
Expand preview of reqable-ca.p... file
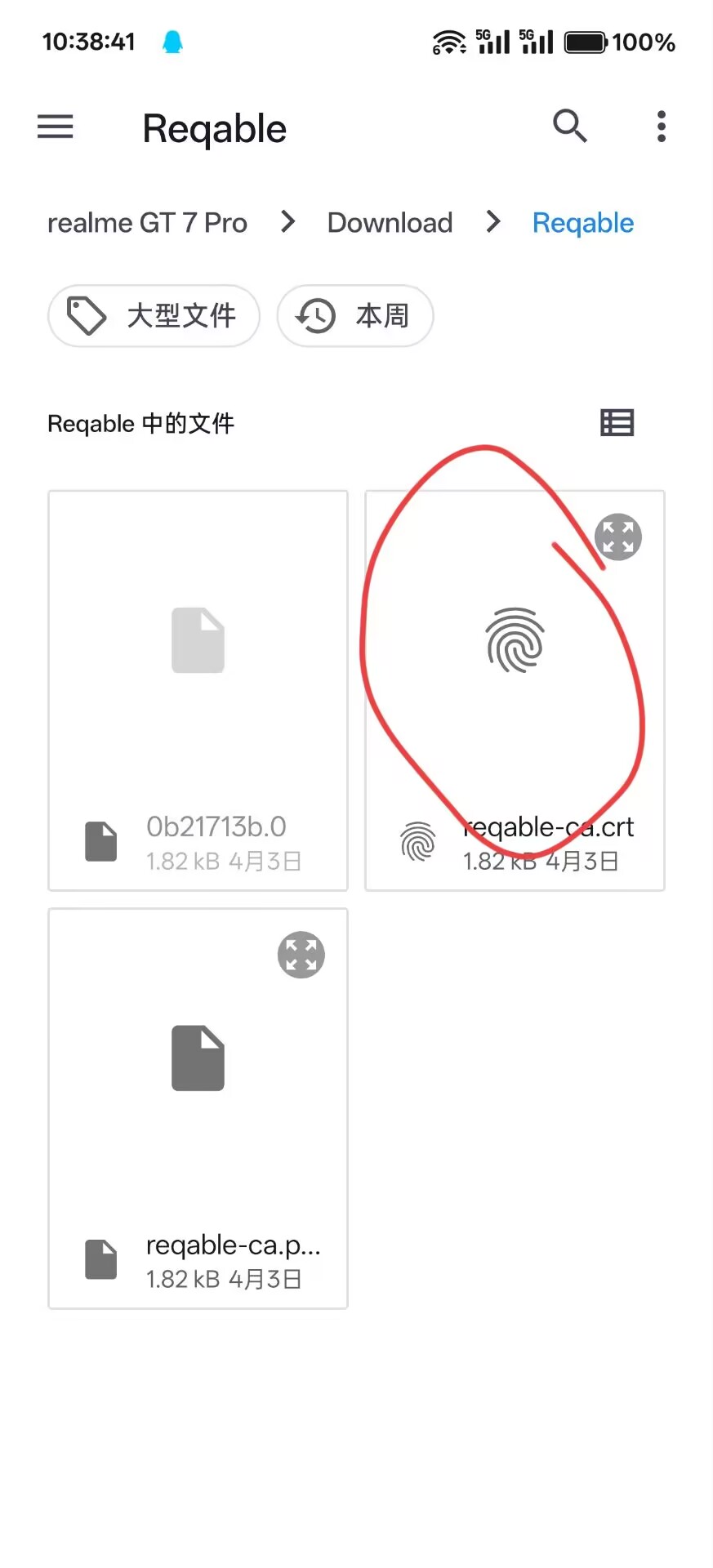pos(301,955)
